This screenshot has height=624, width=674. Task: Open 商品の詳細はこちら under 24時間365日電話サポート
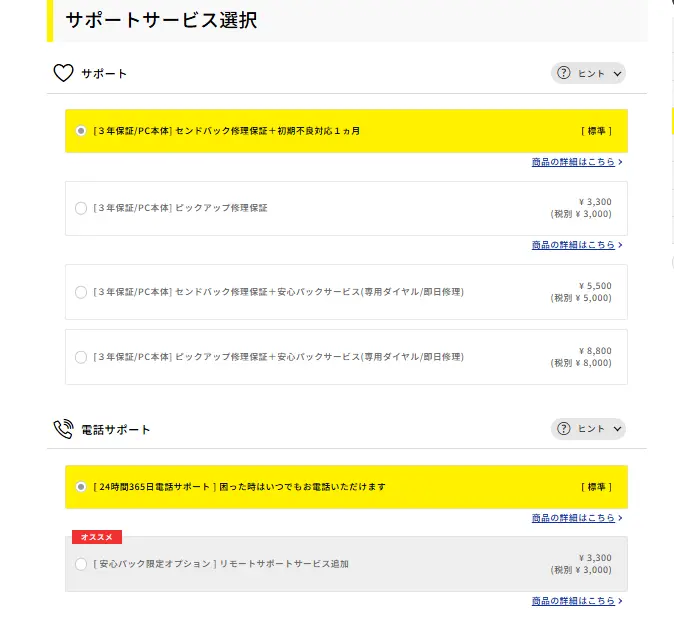coord(576,518)
